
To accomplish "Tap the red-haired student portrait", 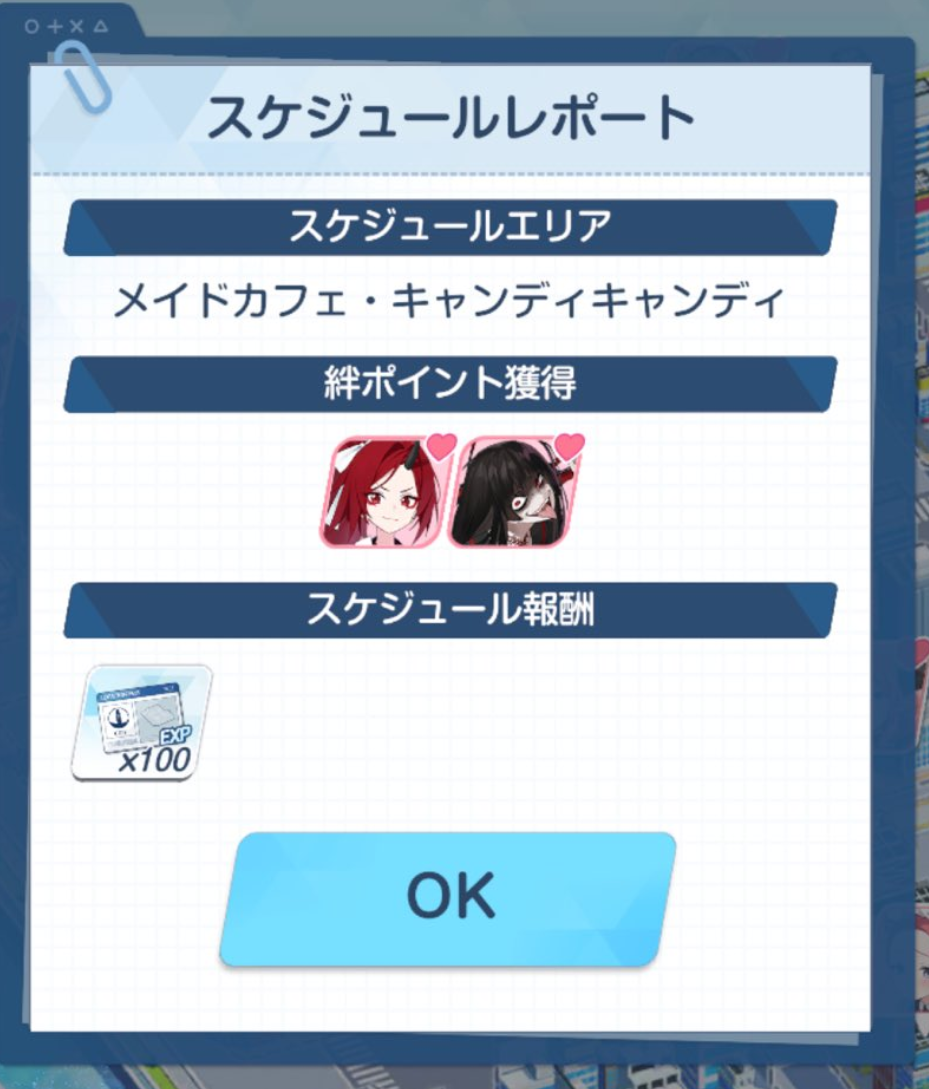I will [383, 492].
